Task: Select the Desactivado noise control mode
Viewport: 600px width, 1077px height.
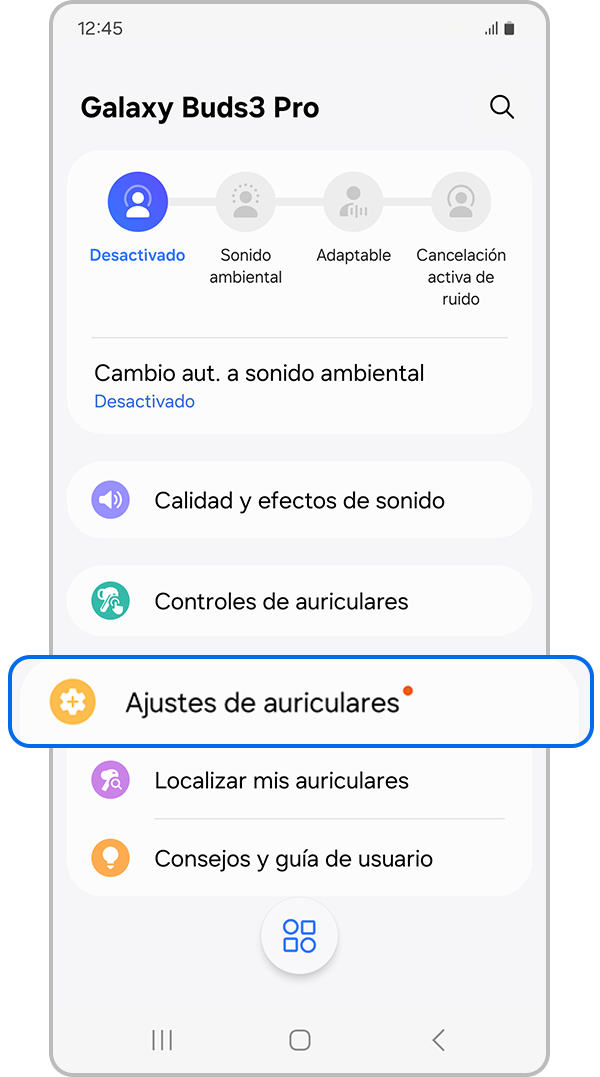Action: click(x=137, y=201)
